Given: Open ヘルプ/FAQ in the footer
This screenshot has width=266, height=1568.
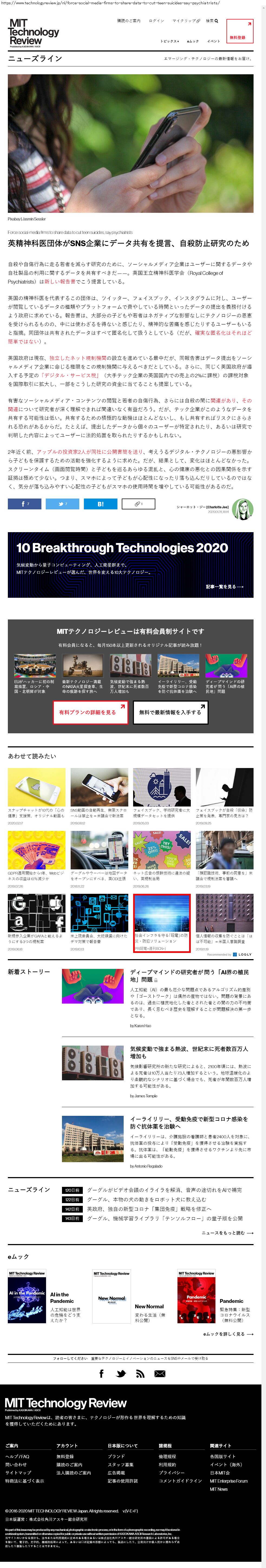Looking at the screenshot, I should 17,1457.
